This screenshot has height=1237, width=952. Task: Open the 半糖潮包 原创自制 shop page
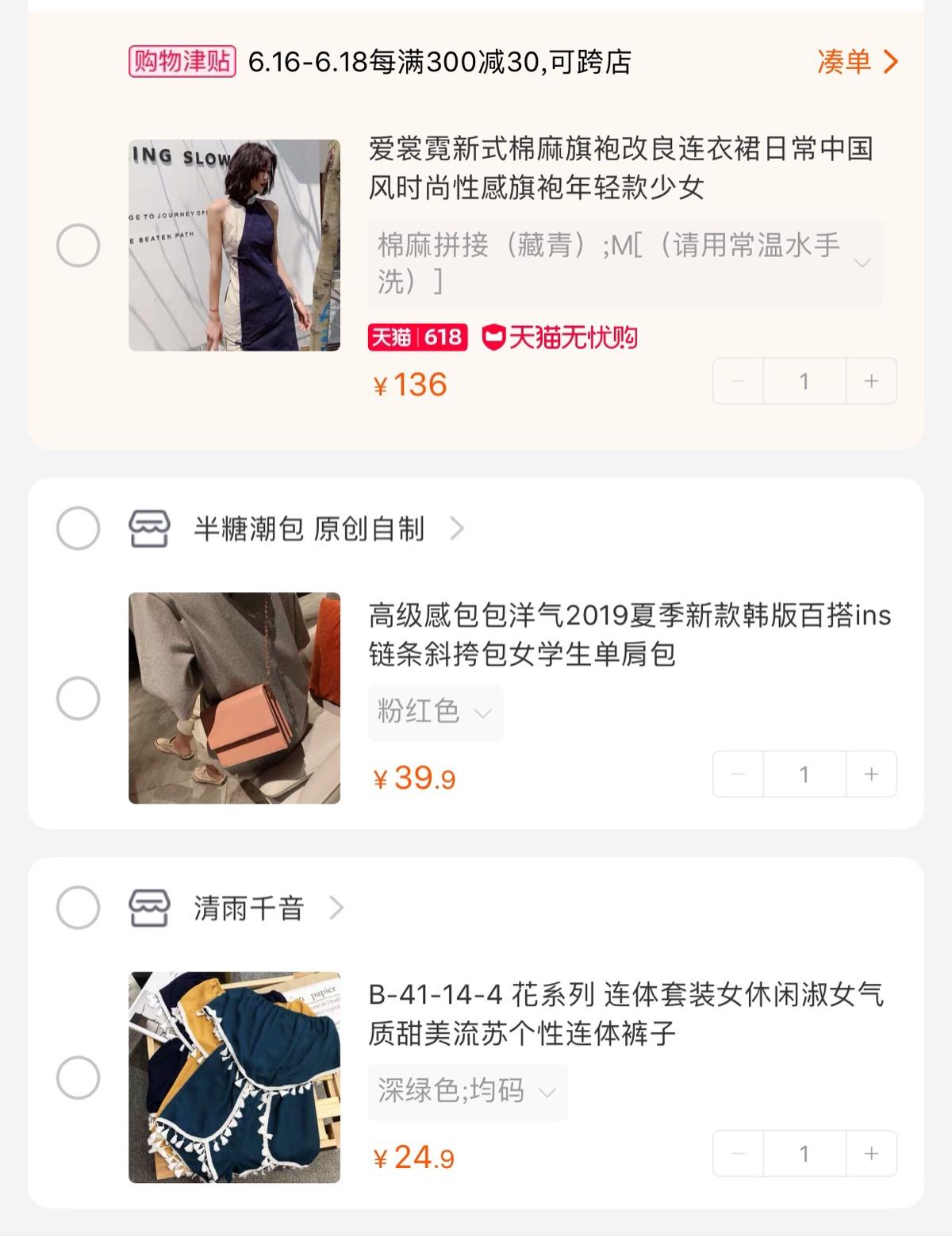309,528
